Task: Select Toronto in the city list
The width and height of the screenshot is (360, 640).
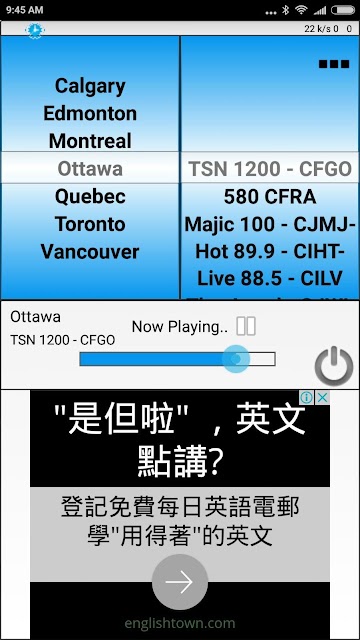Action: tap(90, 224)
